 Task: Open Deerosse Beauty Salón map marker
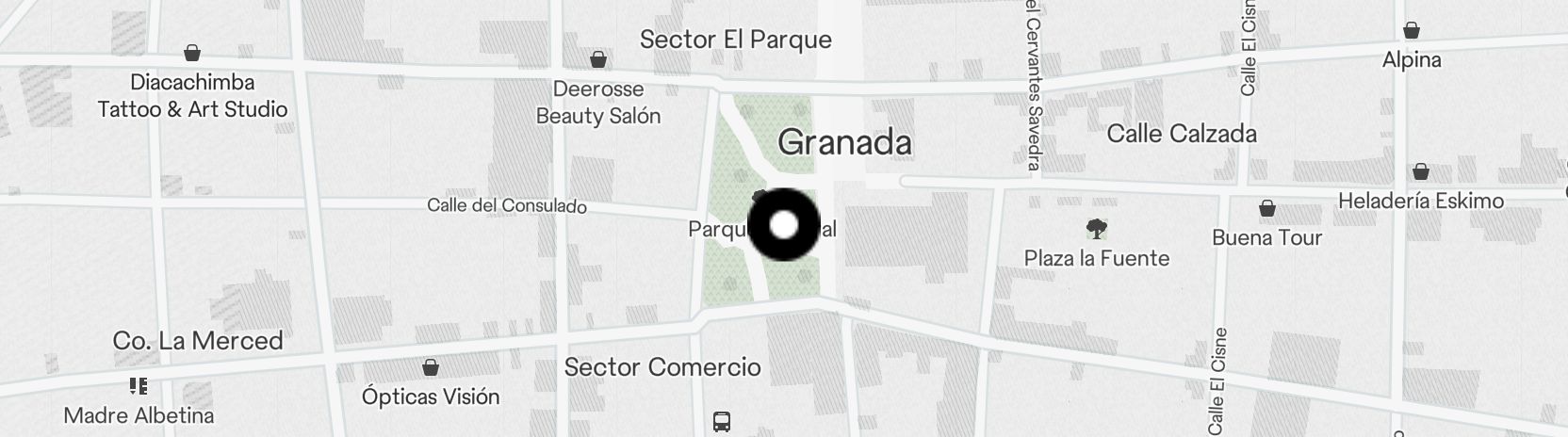coord(597,60)
